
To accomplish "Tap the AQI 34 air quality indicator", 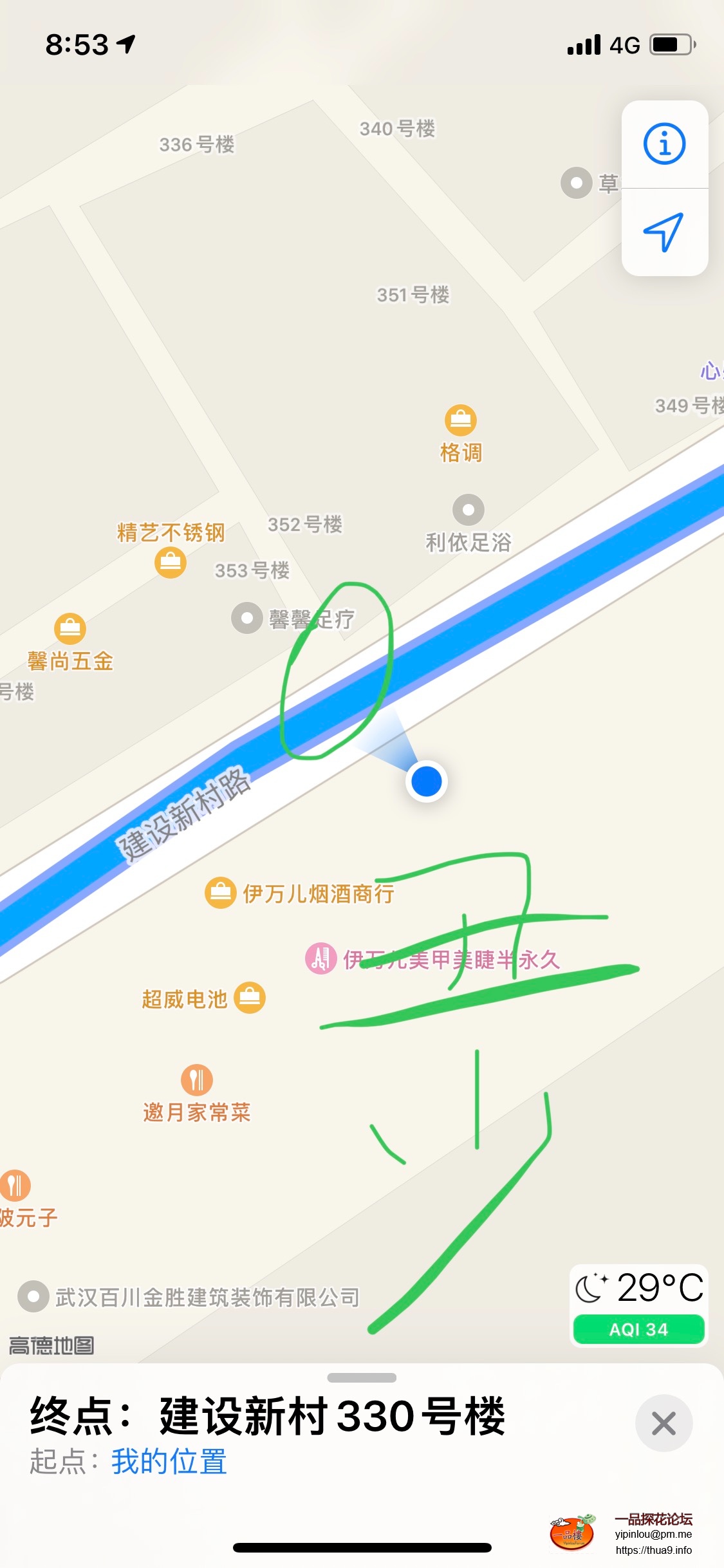I will 639,1329.
